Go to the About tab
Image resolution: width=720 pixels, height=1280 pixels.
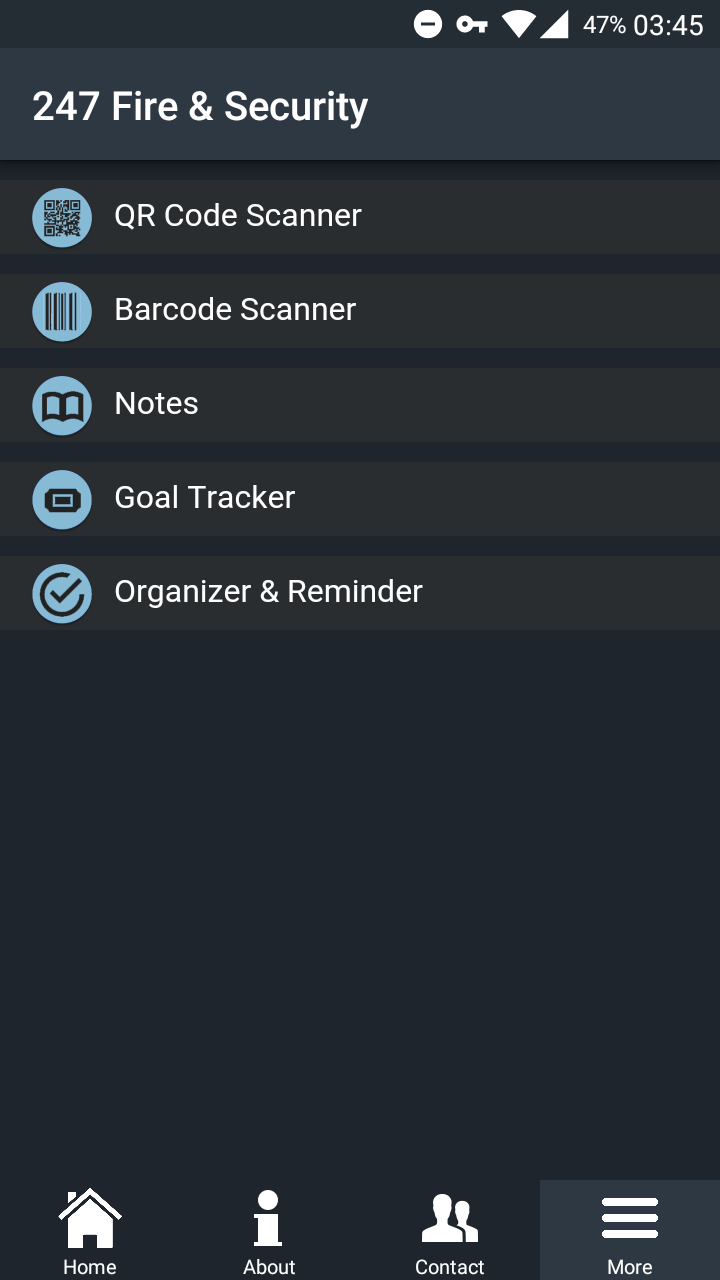[266, 1230]
